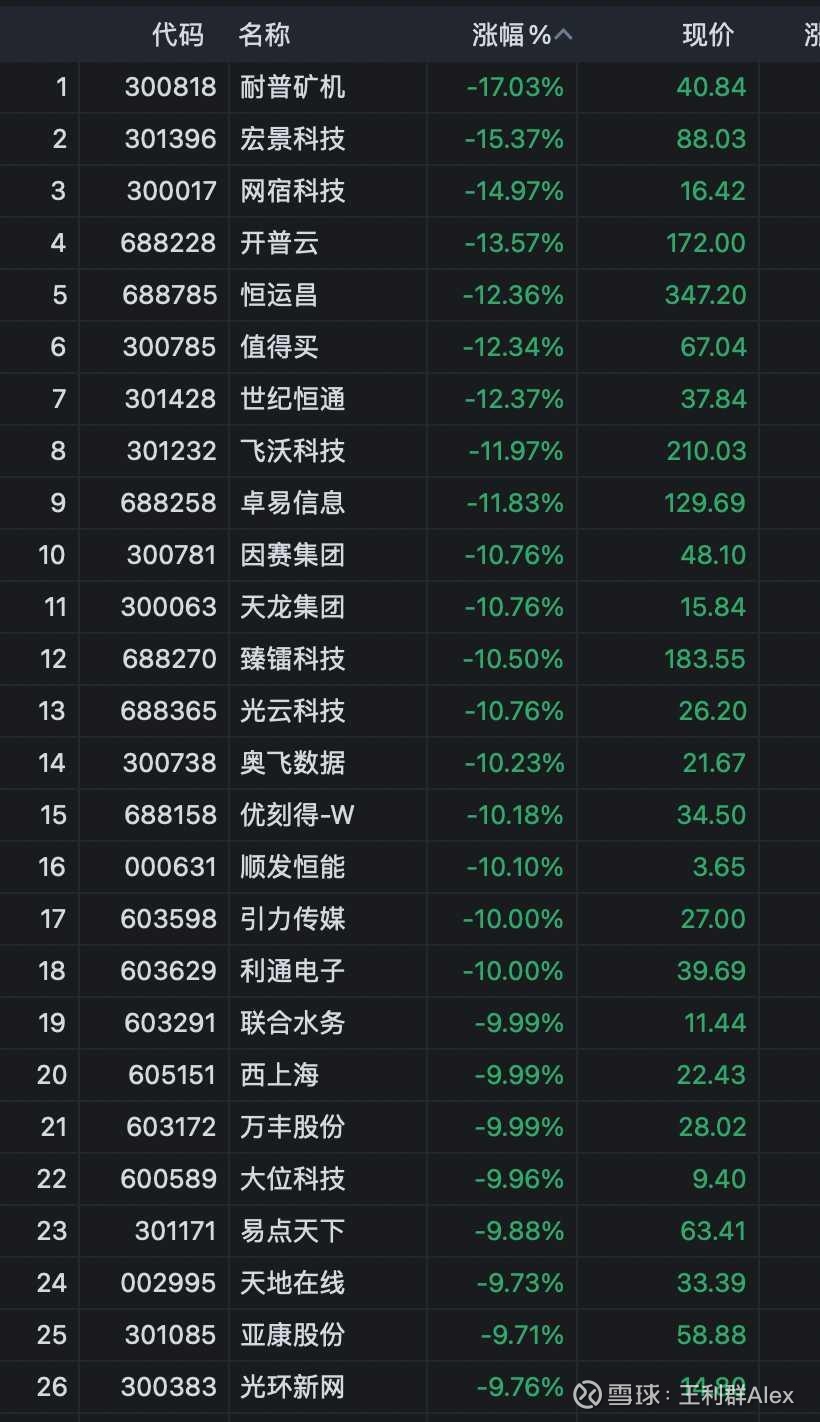The width and height of the screenshot is (820, 1422).
Task: Open the 天龙集团 row
Action: pyautogui.click(x=410, y=607)
